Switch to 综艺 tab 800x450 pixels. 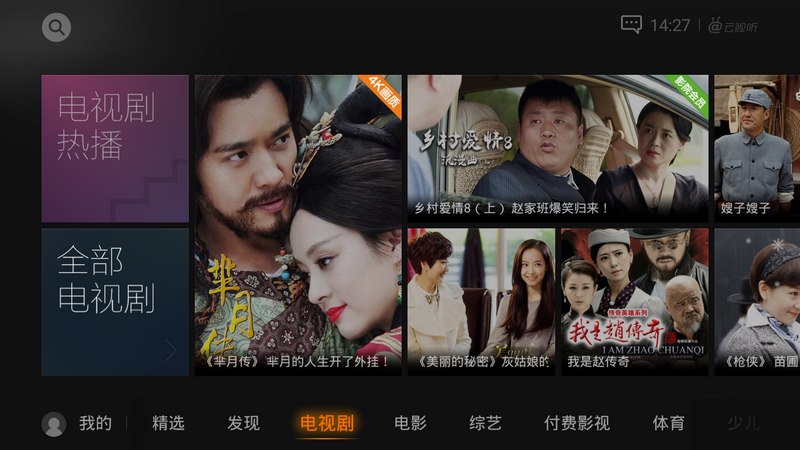point(485,423)
